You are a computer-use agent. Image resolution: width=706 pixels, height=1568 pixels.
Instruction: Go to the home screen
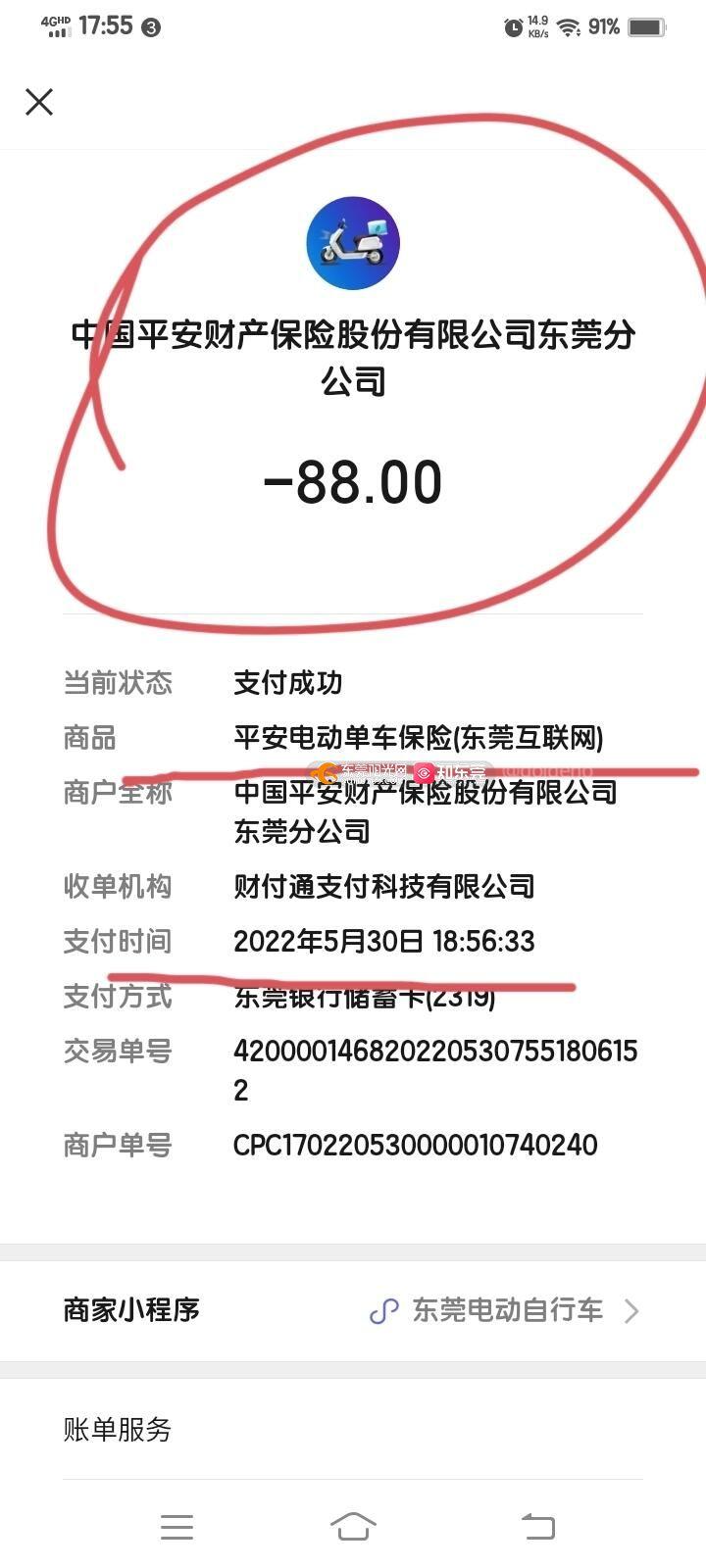pyautogui.click(x=353, y=1526)
